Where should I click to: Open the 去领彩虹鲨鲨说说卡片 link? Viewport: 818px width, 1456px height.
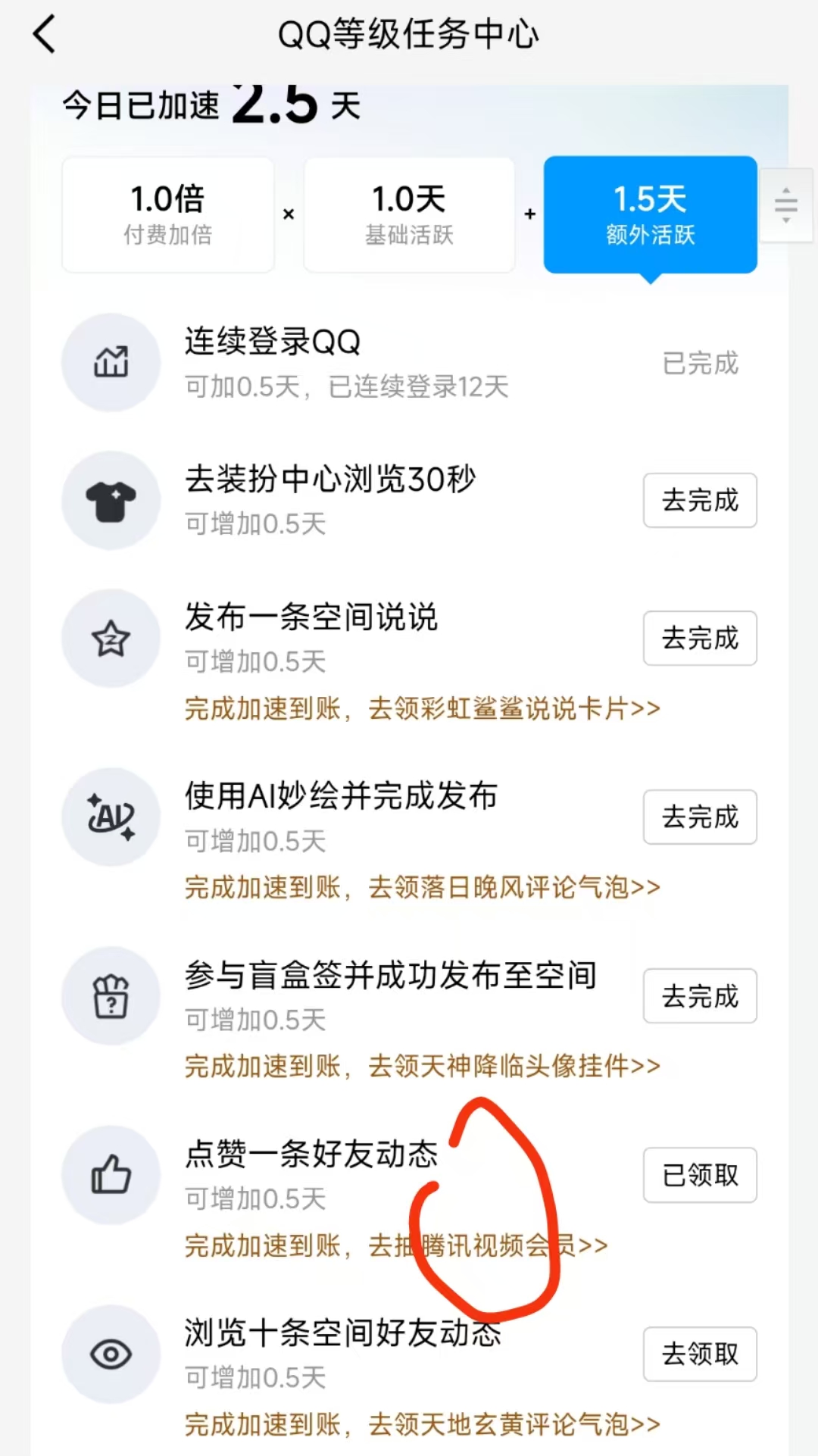(514, 708)
